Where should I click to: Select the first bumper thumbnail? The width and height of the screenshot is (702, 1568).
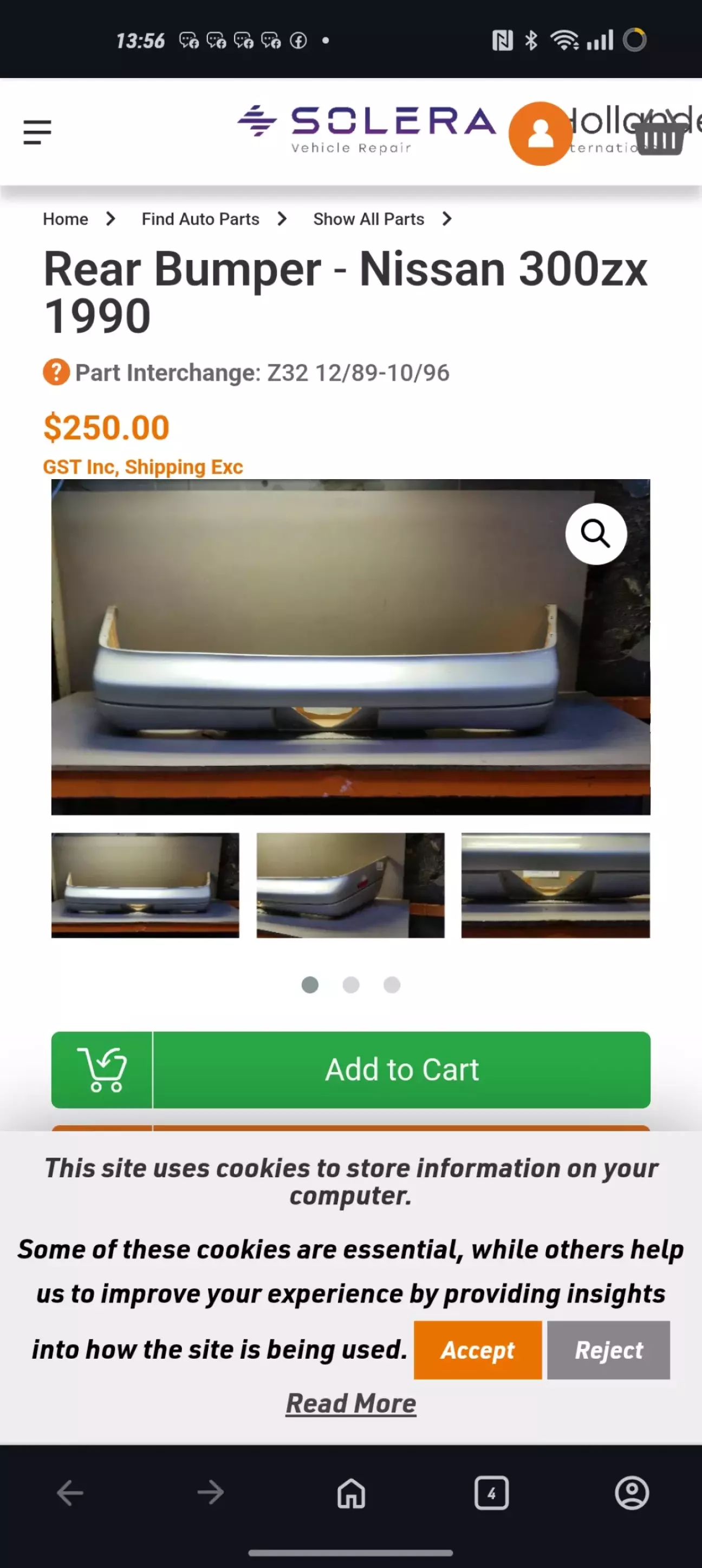[145, 885]
